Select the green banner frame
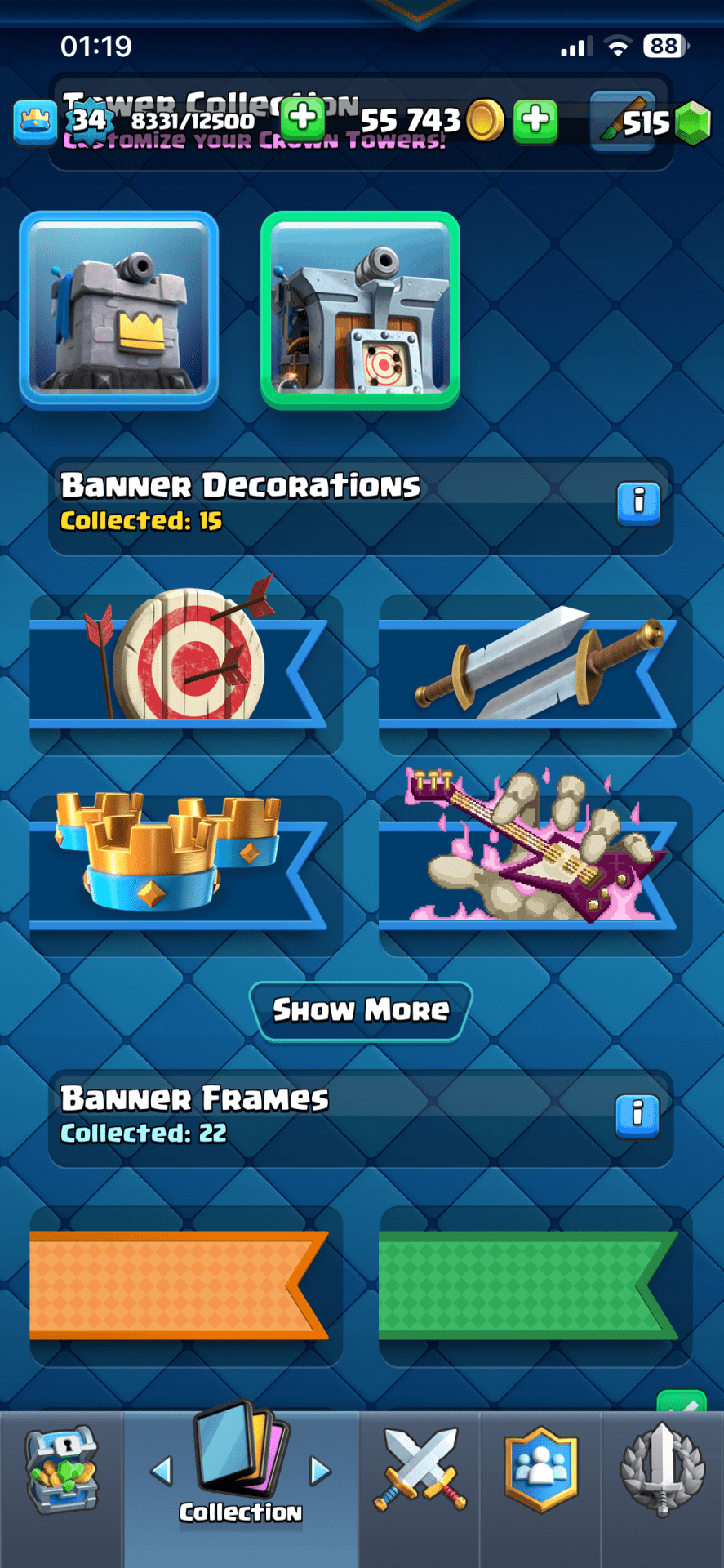Image resolution: width=724 pixels, height=1568 pixels. (535, 1285)
